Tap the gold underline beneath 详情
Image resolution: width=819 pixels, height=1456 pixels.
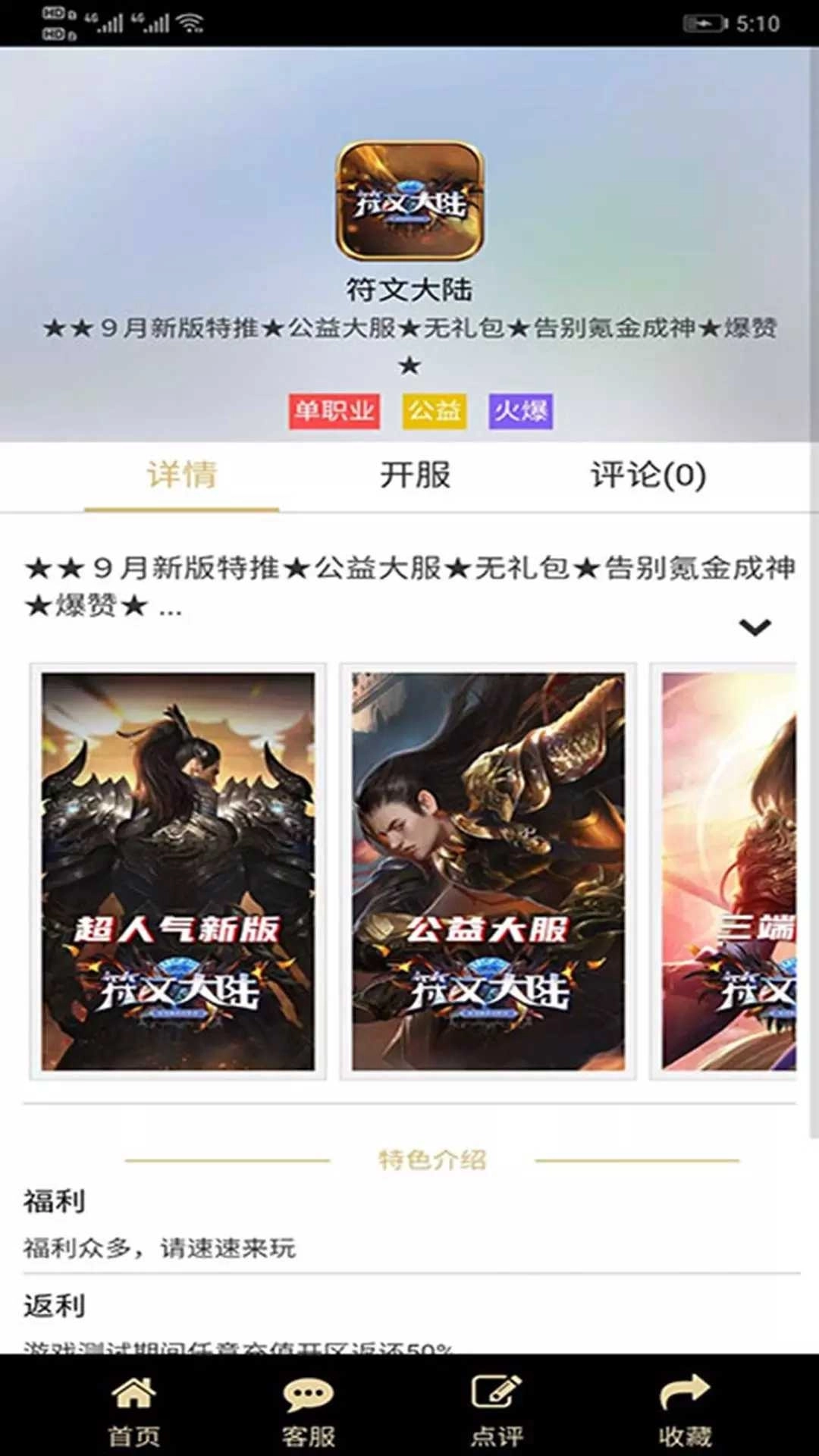click(183, 510)
